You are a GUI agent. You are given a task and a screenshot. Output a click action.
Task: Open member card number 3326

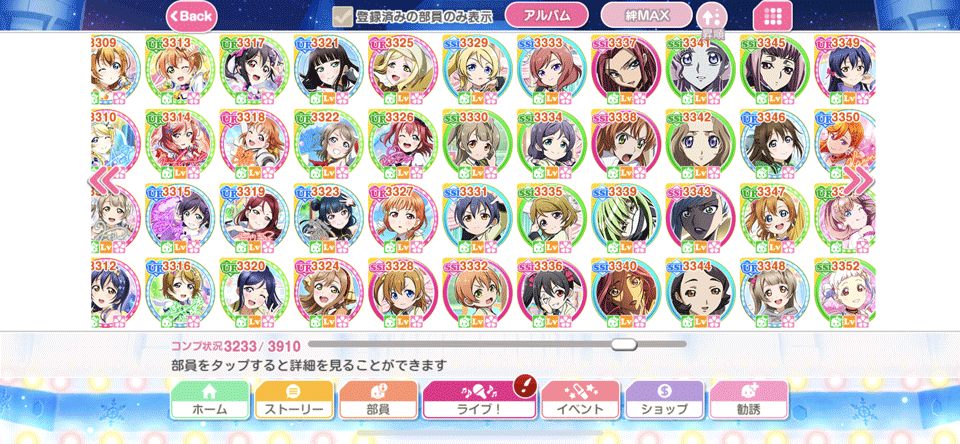point(404,143)
